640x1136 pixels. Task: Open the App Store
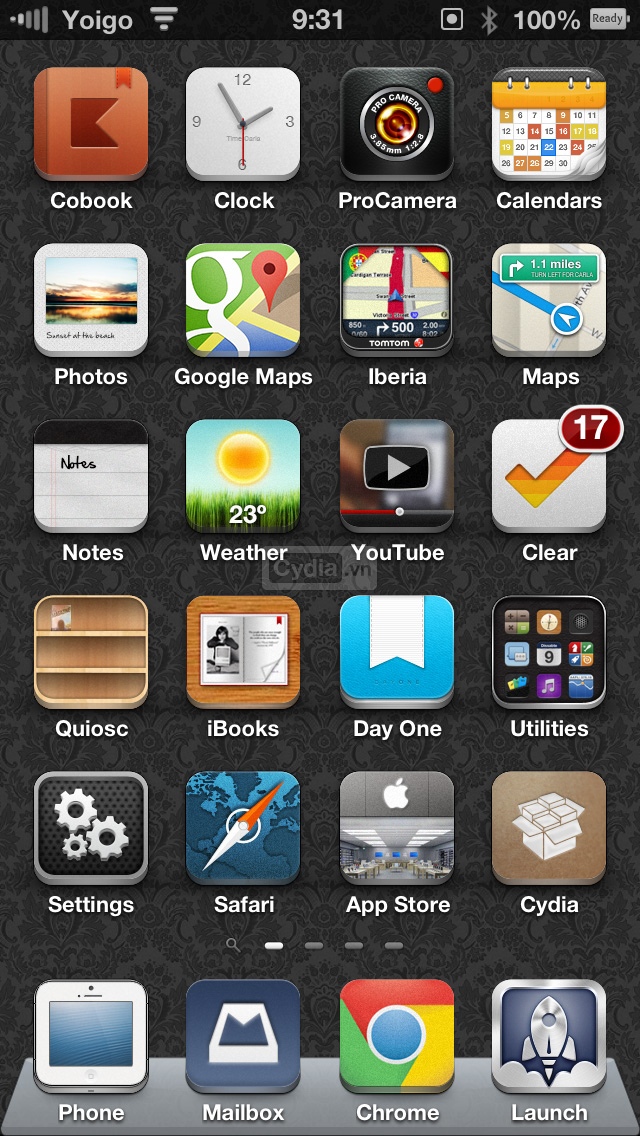point(397,827)
